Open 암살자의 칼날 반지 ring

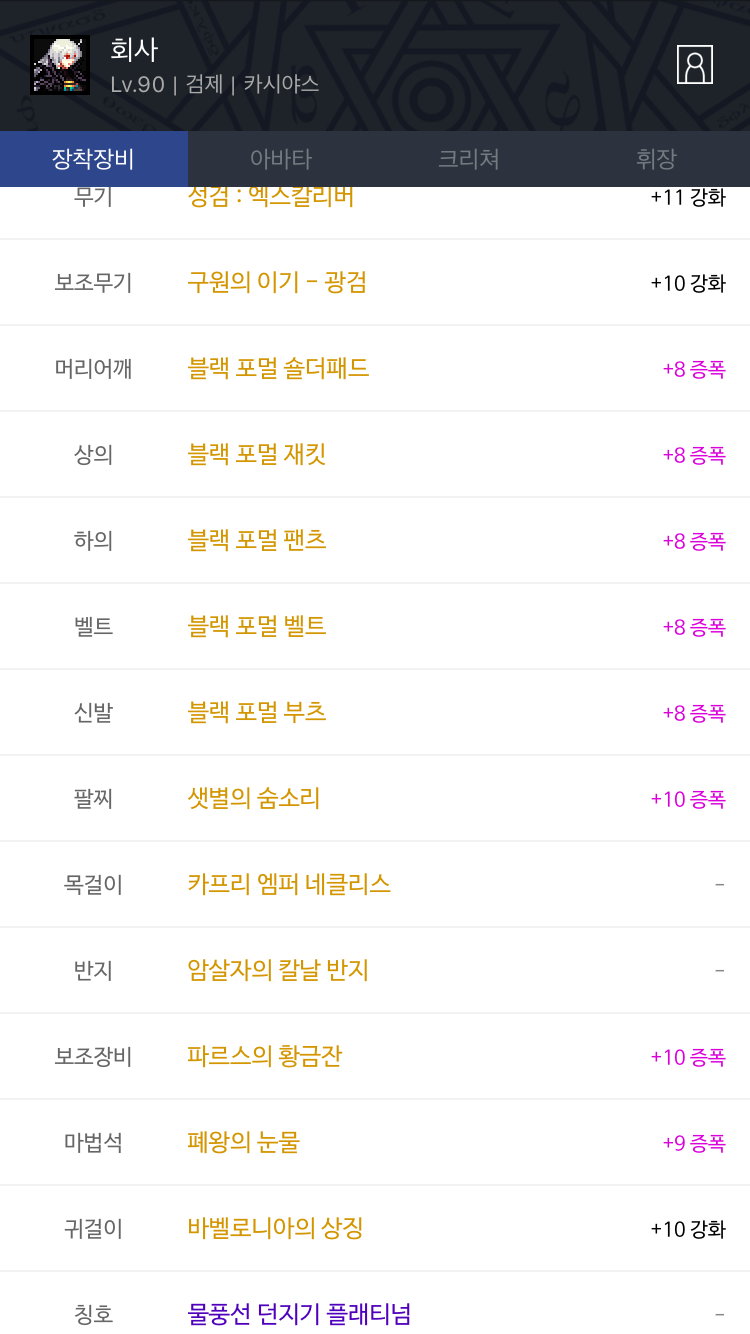[x=375, y=970]
